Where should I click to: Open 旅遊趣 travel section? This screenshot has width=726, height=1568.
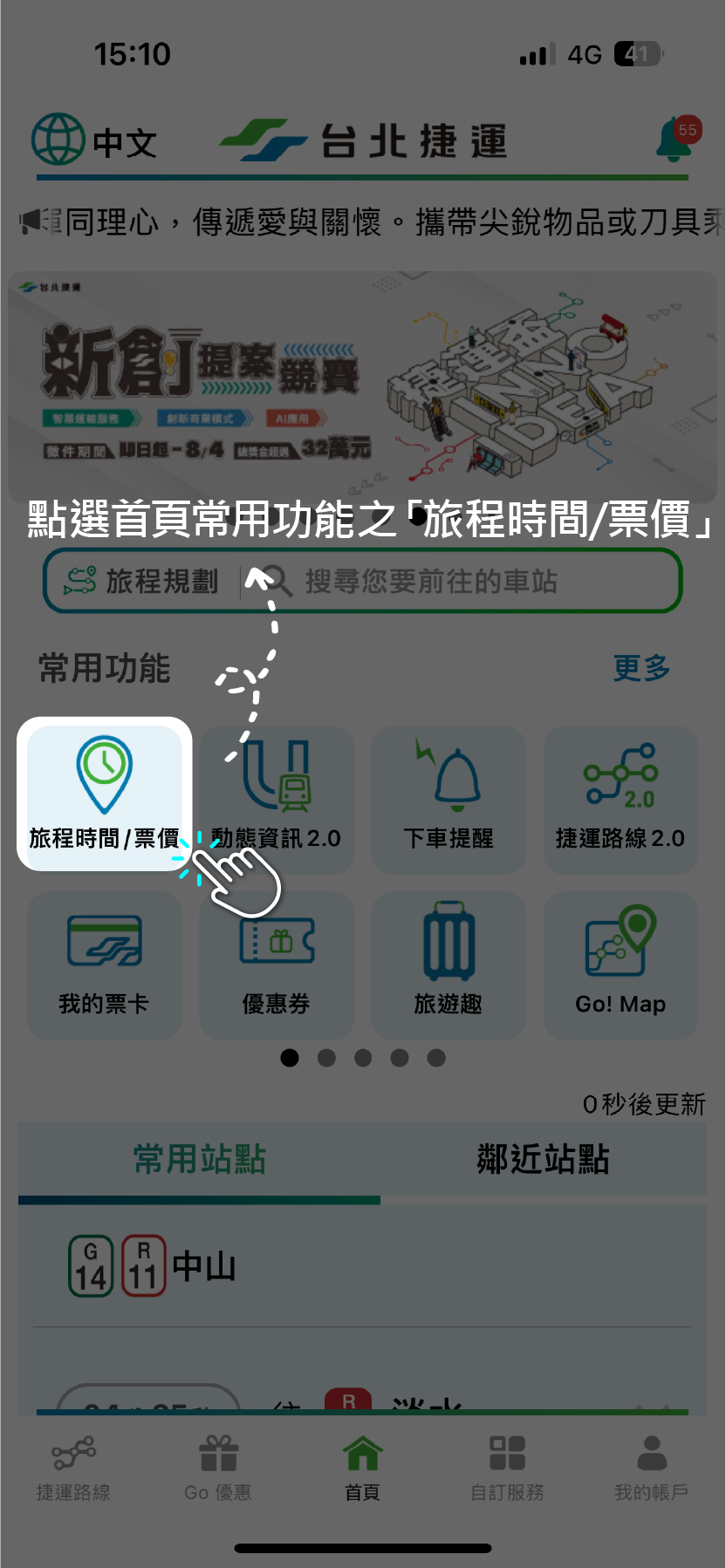coord(449,965)
